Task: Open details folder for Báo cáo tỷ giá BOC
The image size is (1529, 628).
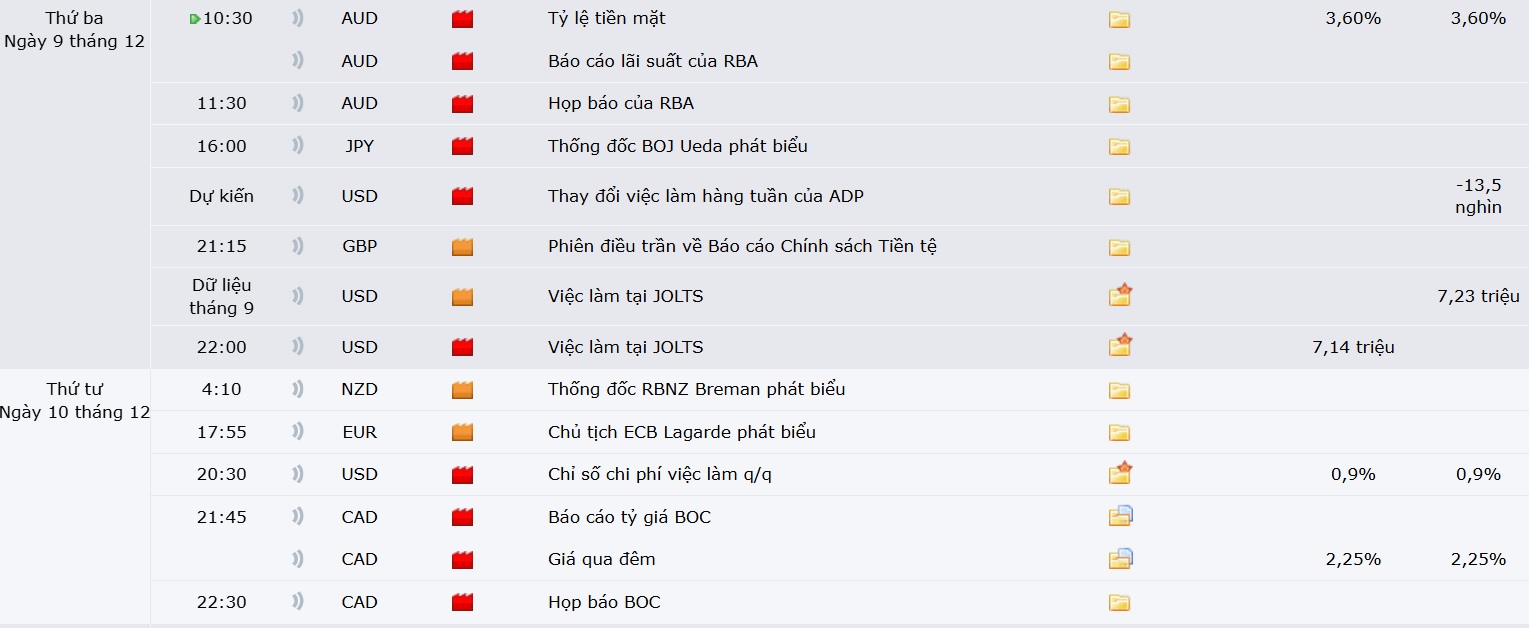Action: (1120, 516)
